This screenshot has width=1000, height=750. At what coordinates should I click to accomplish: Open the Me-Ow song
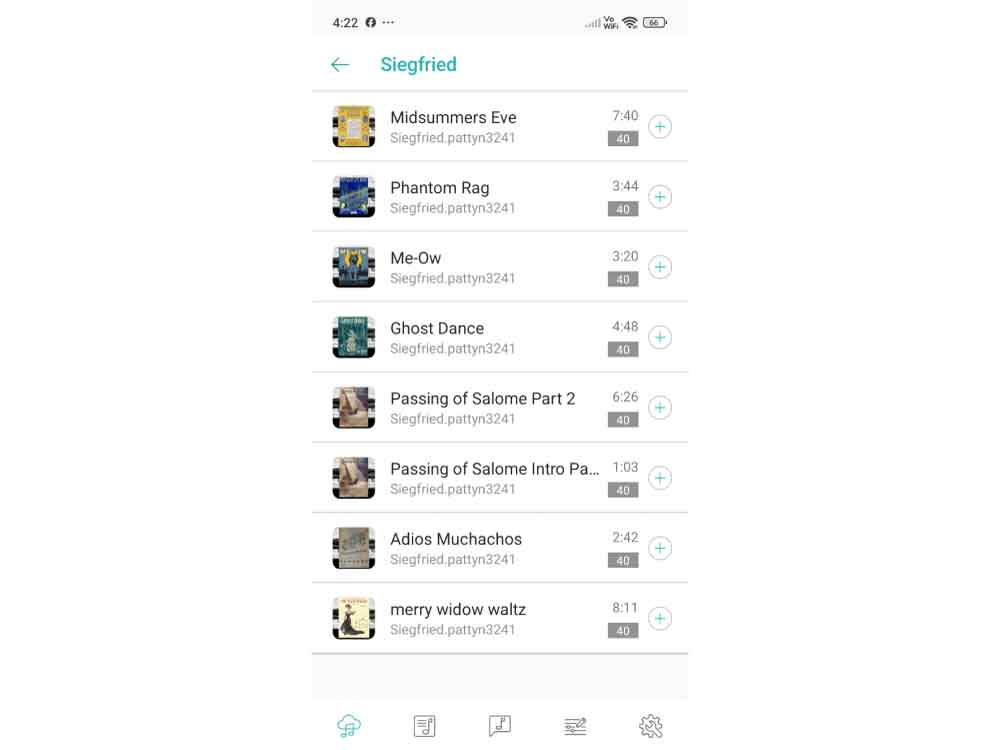[416, 258]
